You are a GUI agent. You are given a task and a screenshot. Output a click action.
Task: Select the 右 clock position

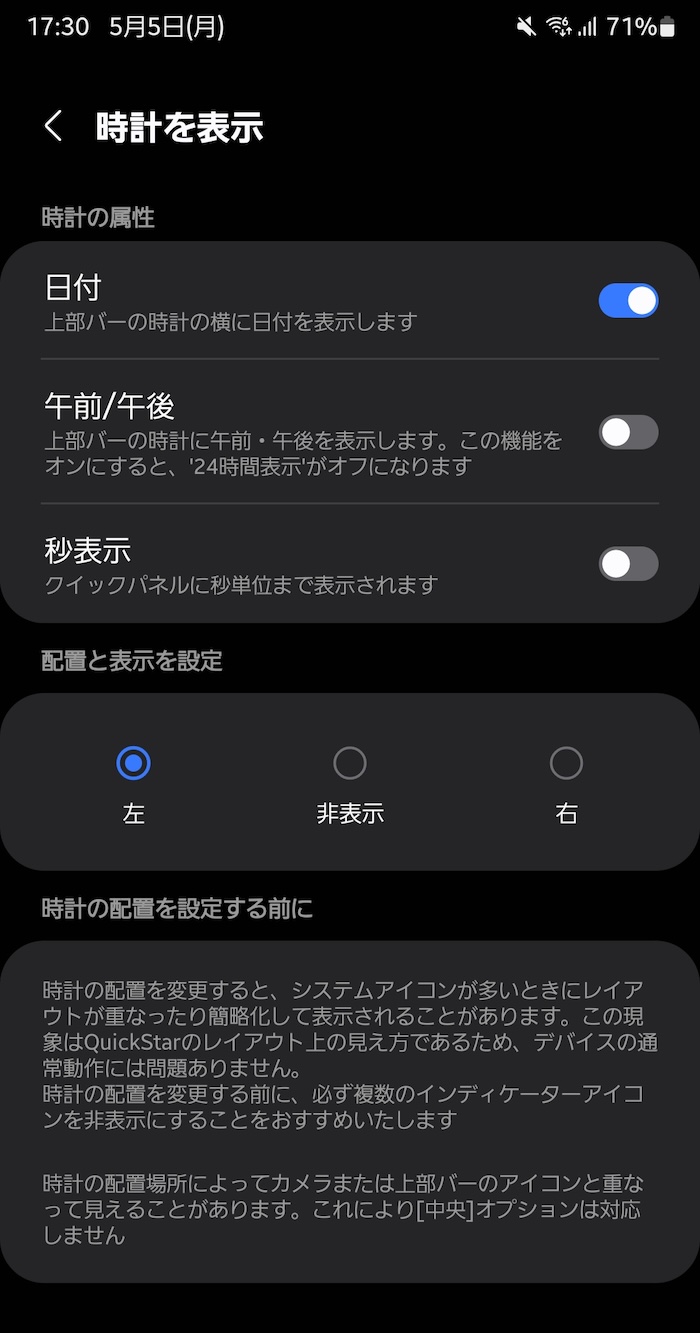coord(566,764)
